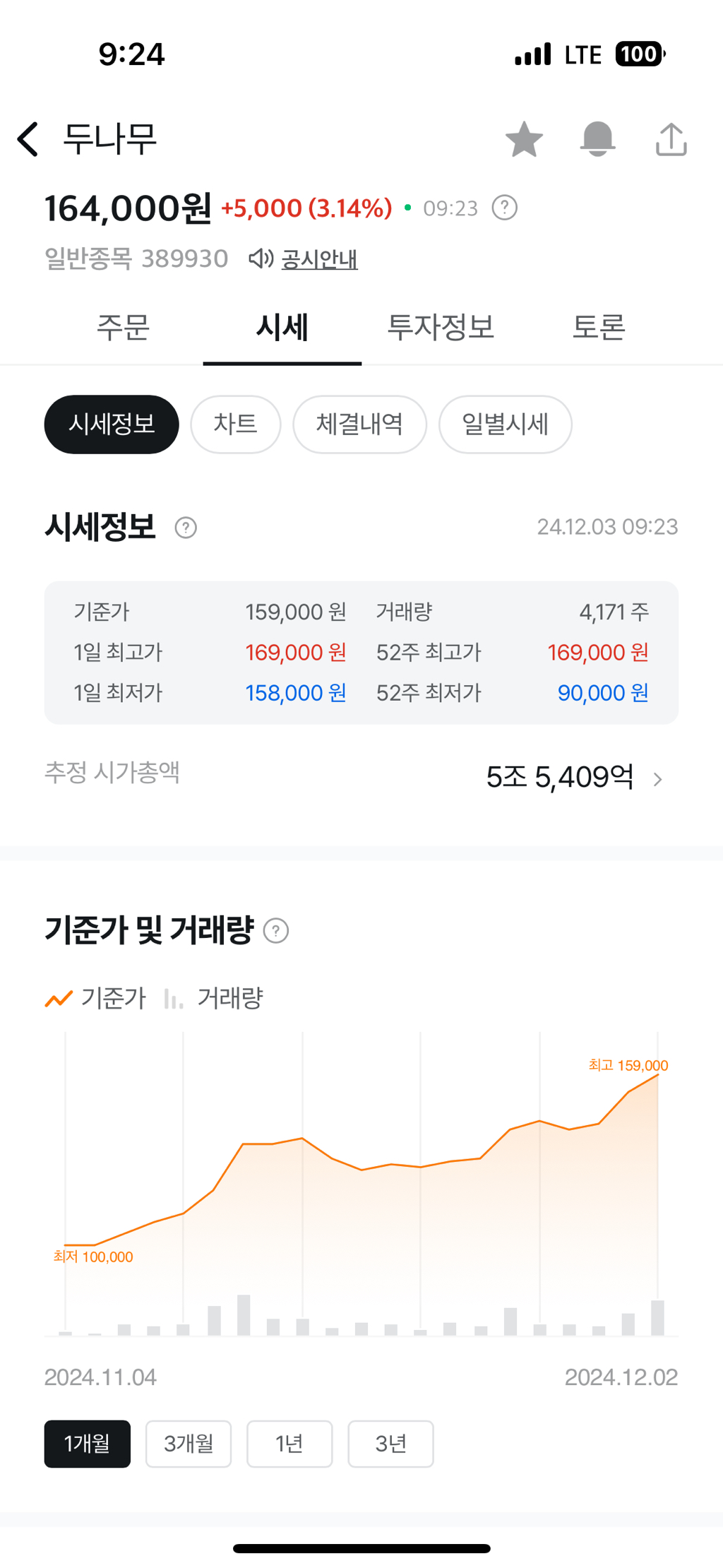Image resolution: width=723 pixels, height=1568 pixels.
Task: Select the 시세정보 filter chip
Action: [x=111, y=424]
